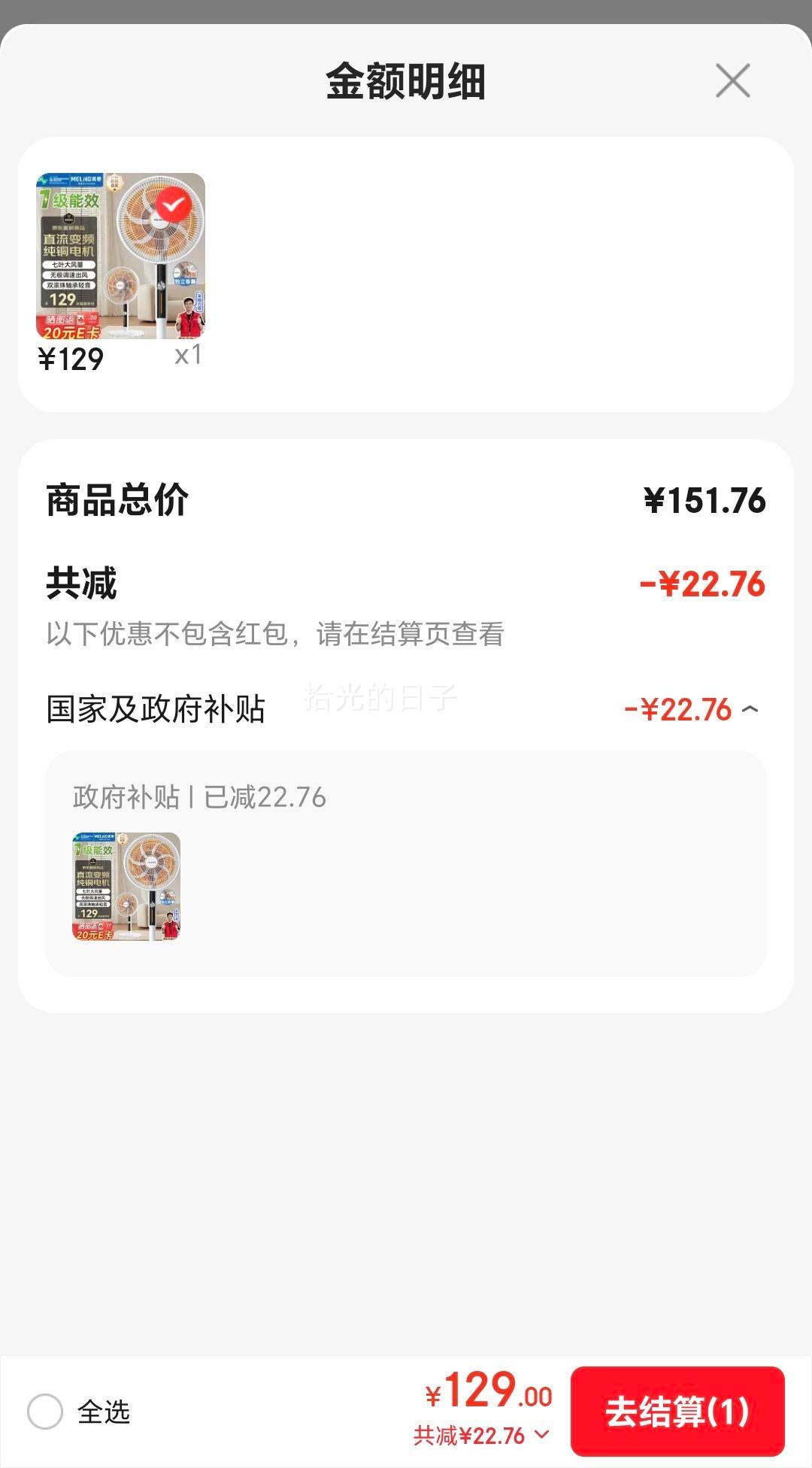Tap 去结算(1) to check out

coord(677,1411)
